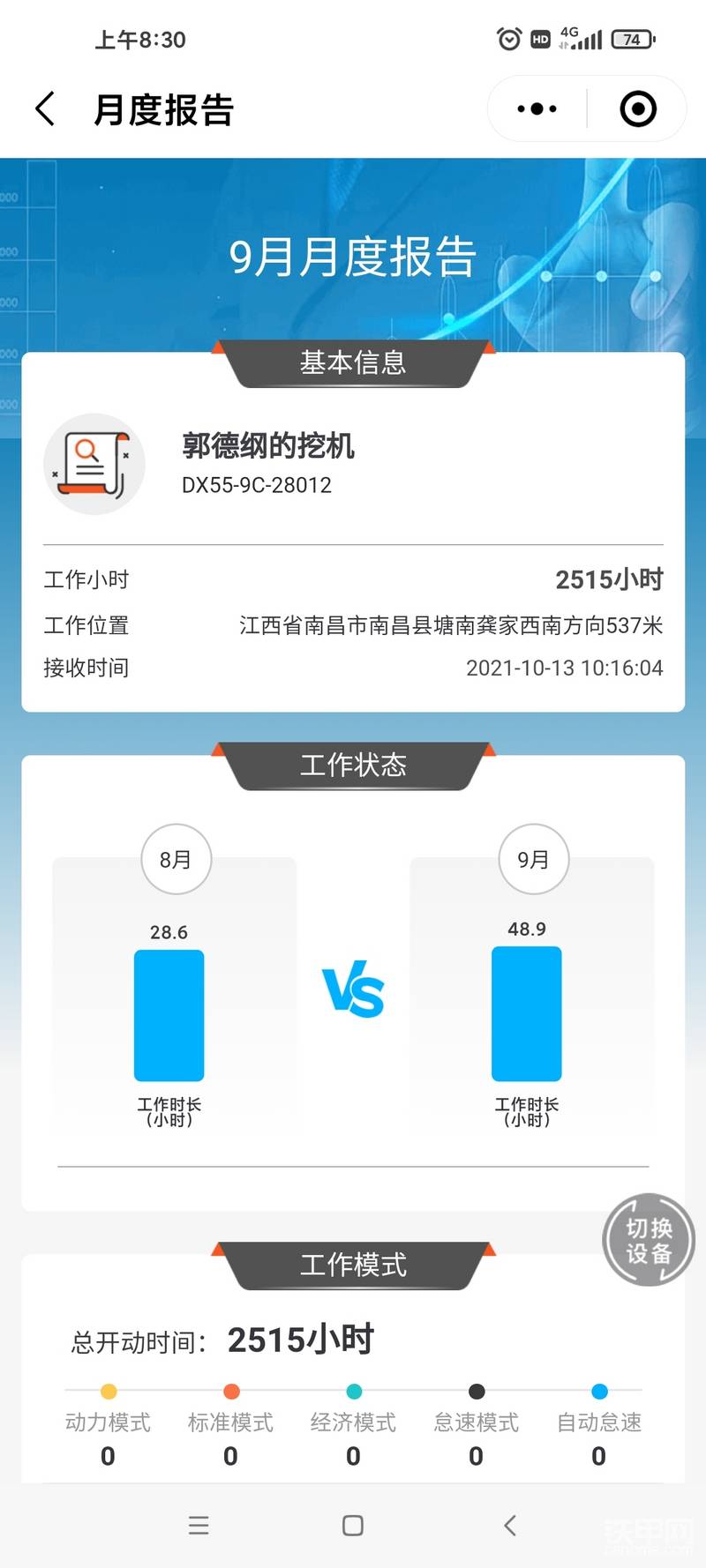
Task: Tap the 切换设备 switch device button
Action: [649, 1240]
